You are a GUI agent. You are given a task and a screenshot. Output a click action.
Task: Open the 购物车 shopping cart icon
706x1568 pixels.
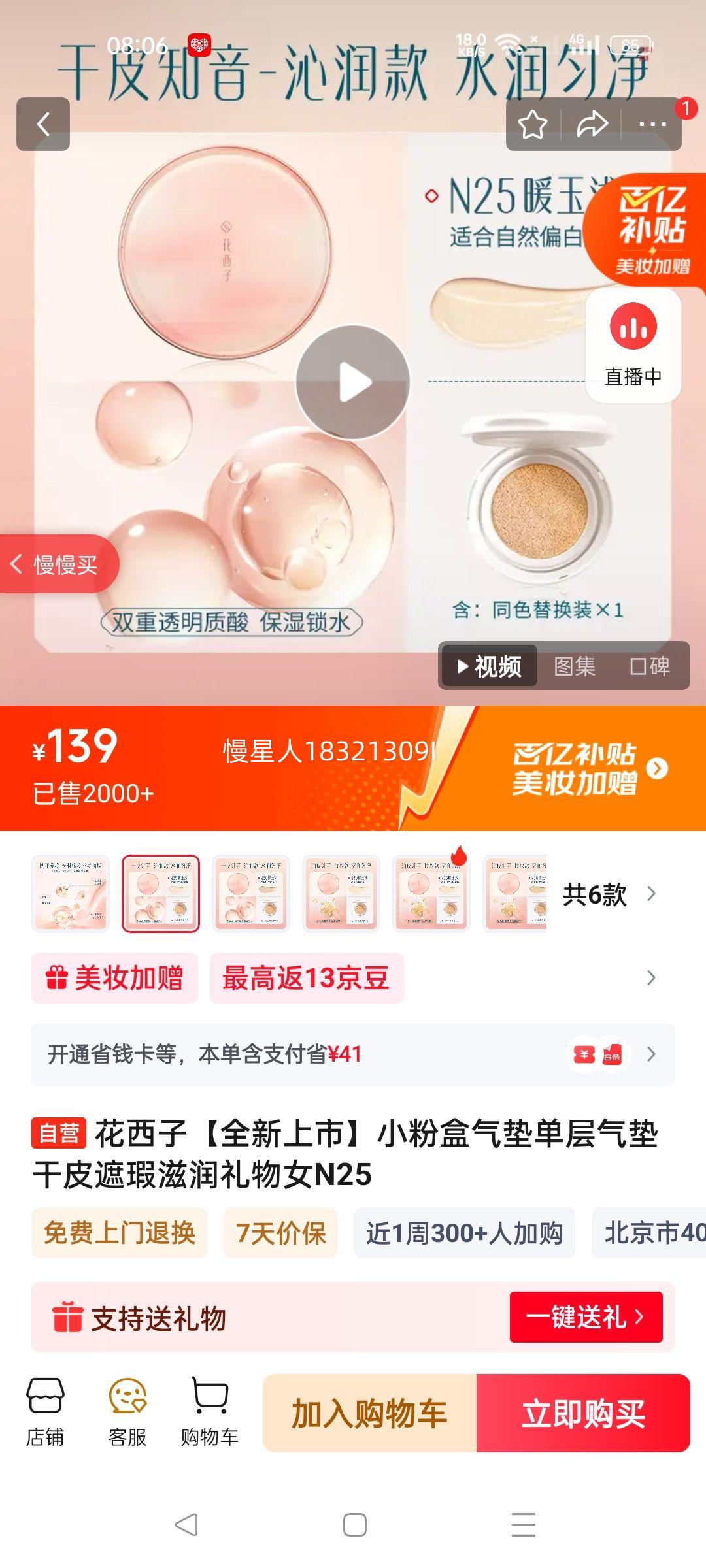[x=208, y=1396]
